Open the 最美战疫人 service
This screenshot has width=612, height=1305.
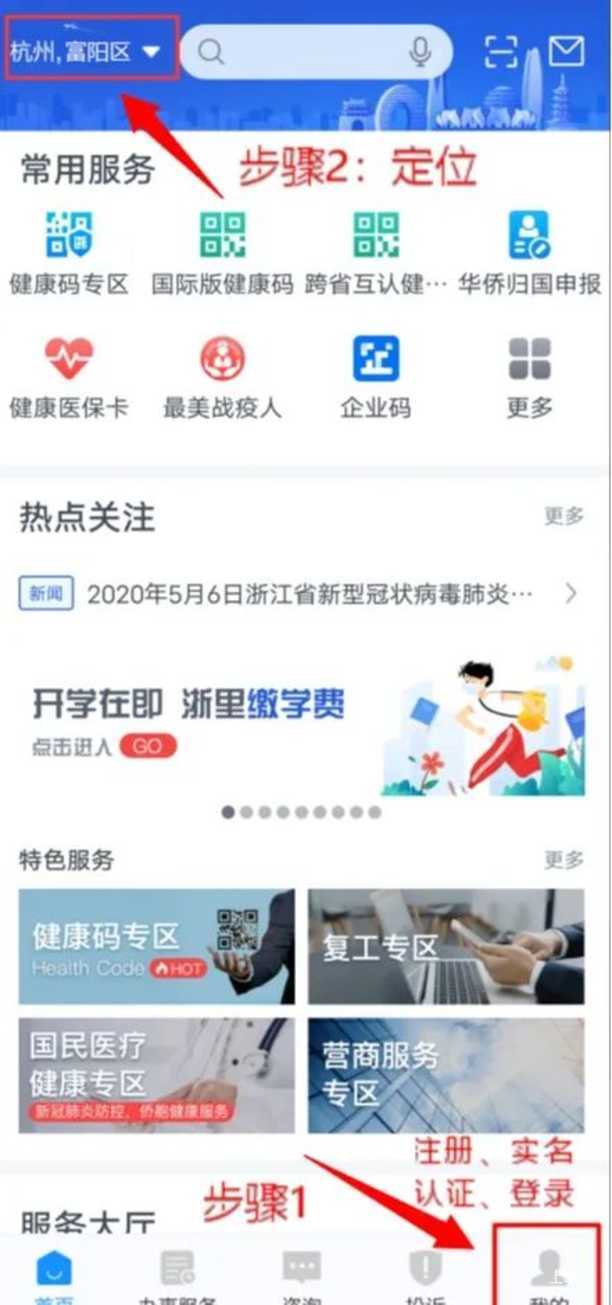(222, 377)
